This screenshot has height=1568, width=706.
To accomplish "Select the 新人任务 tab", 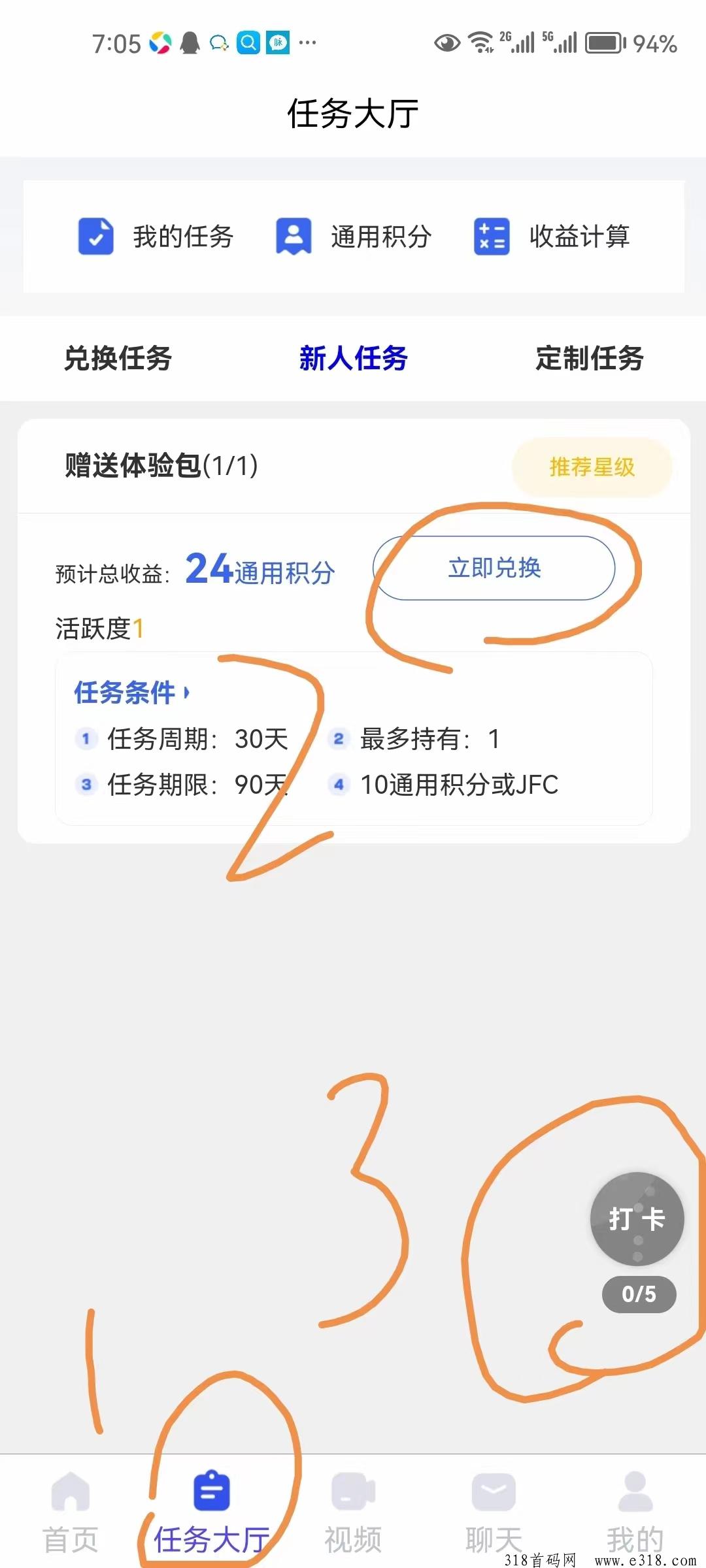I will point(353,359).
